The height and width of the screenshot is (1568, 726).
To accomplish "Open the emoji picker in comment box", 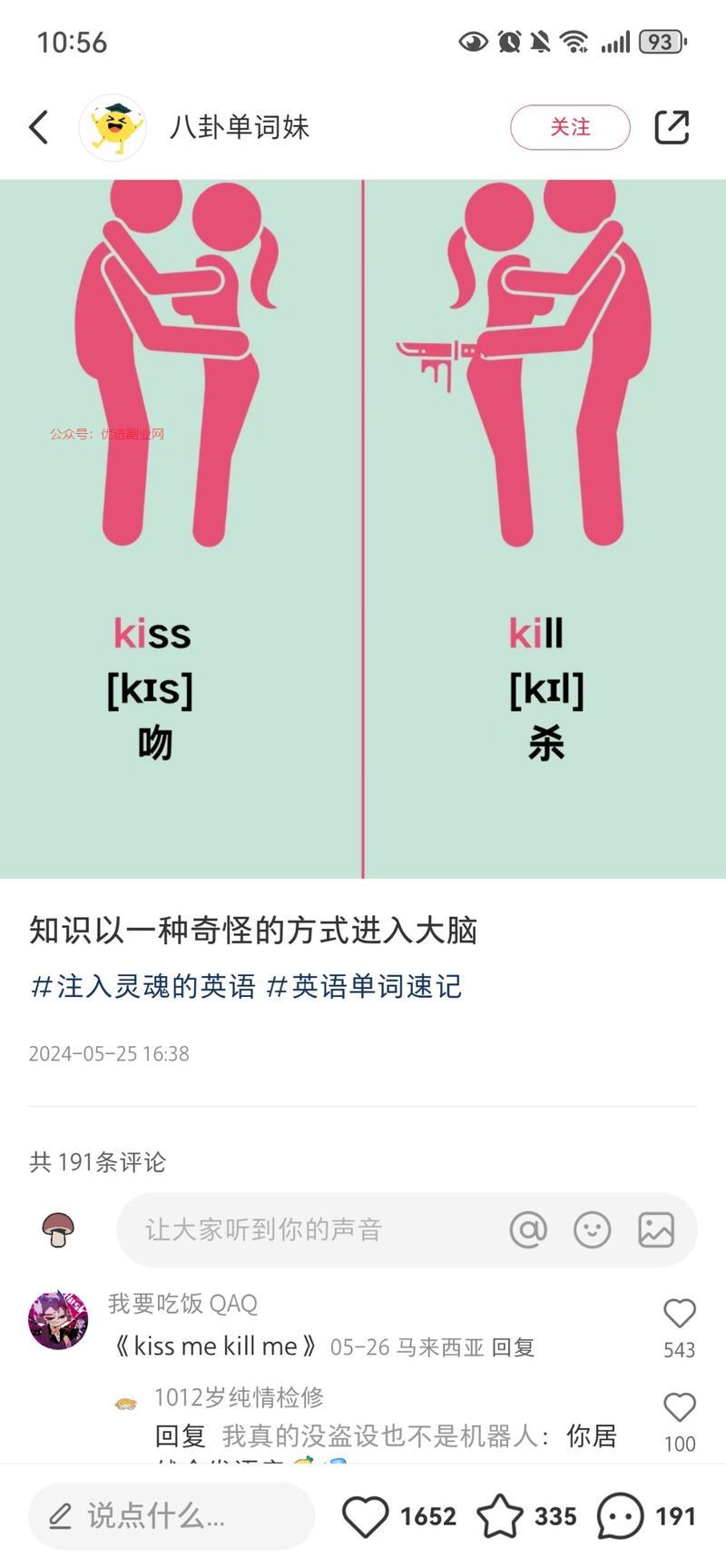I will (x=592, y=1229).
